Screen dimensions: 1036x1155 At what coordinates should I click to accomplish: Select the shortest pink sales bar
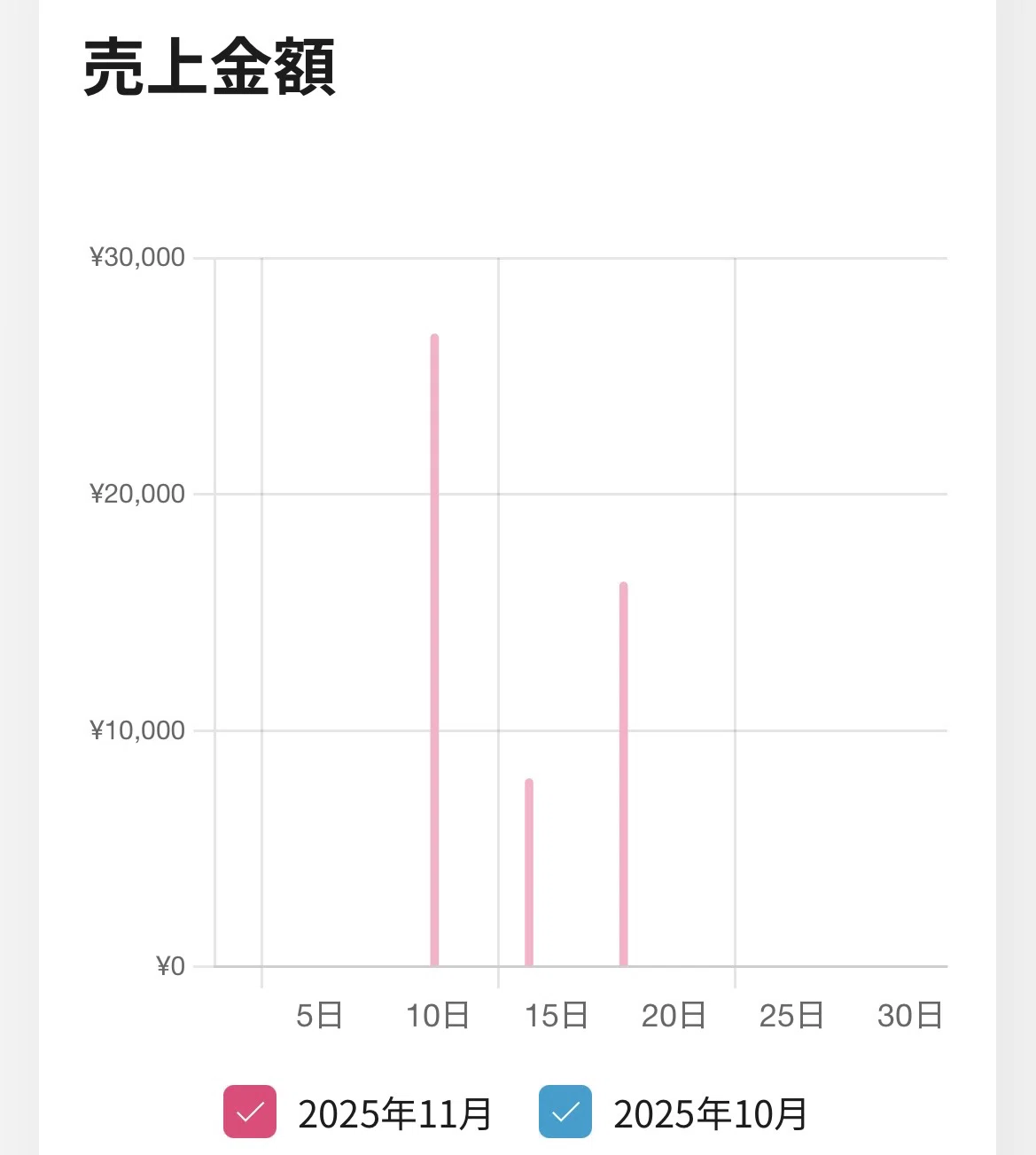click(529, 872)
